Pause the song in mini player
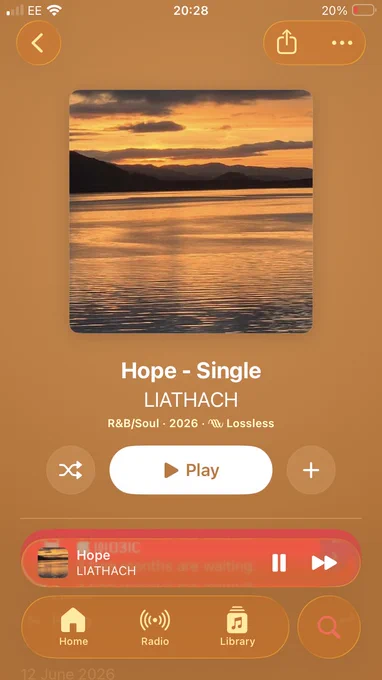The image size is (382, 680). coord(279,563)
